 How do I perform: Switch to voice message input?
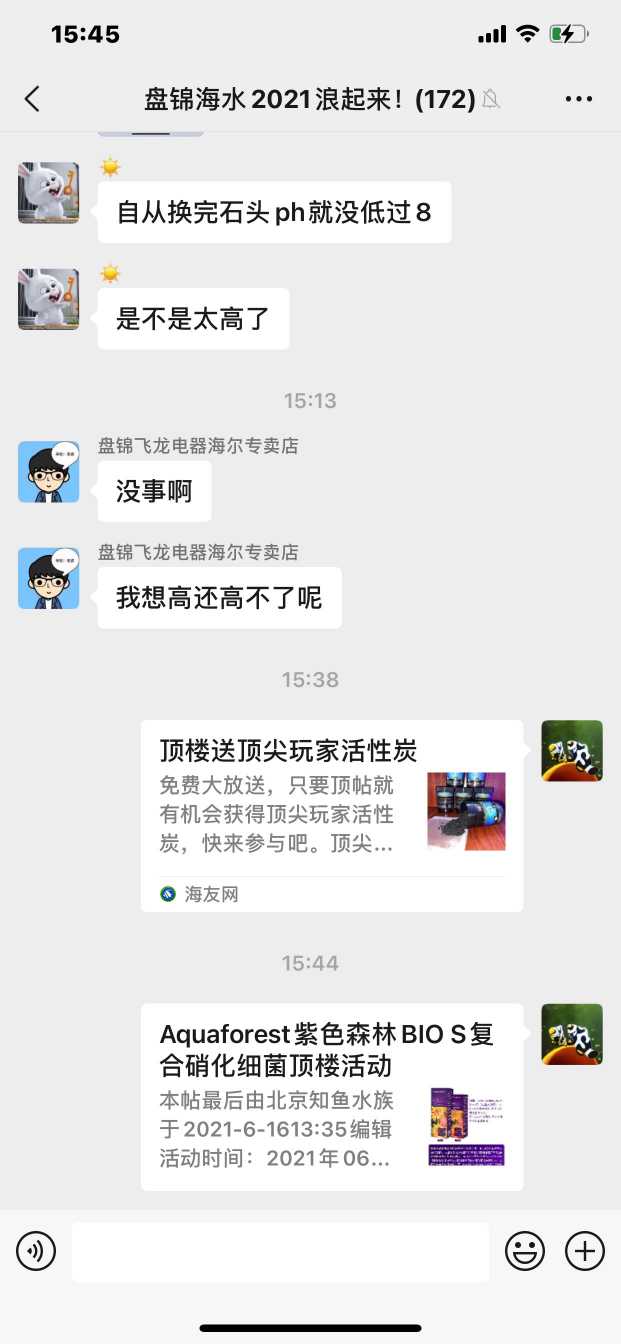(x=36, y=1251)
